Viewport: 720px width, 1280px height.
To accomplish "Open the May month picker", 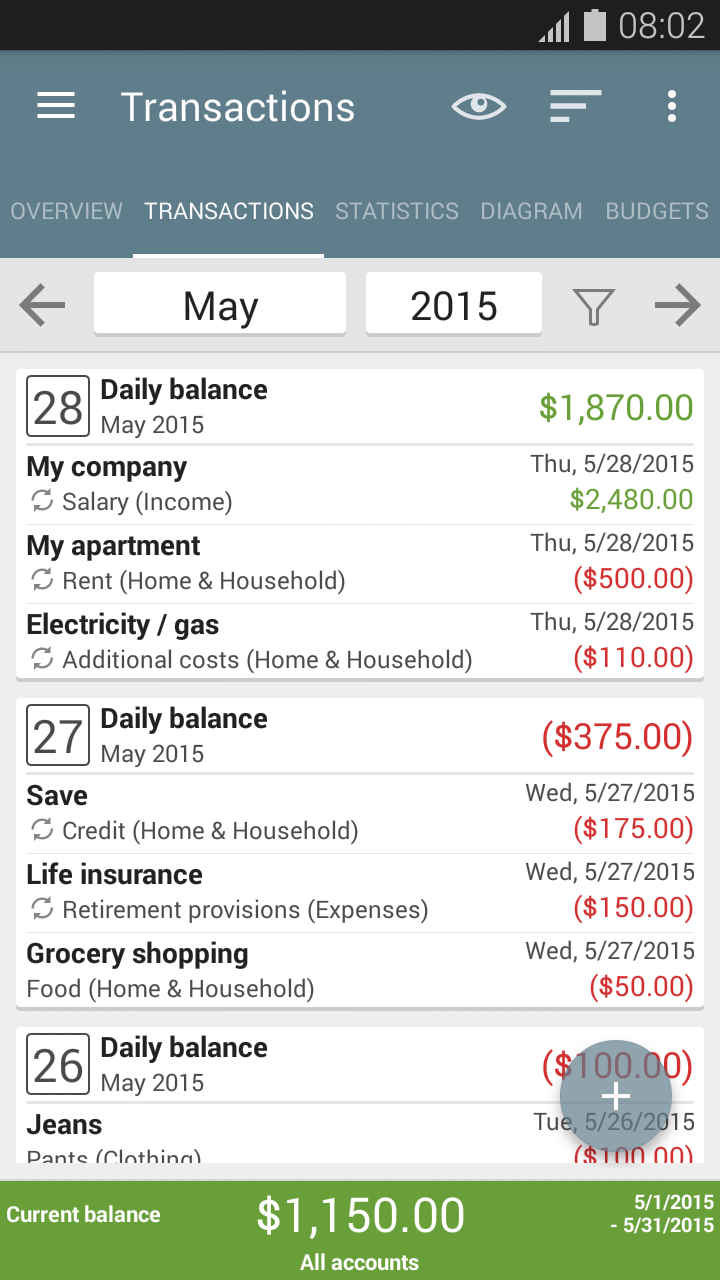I will [220, 305].
